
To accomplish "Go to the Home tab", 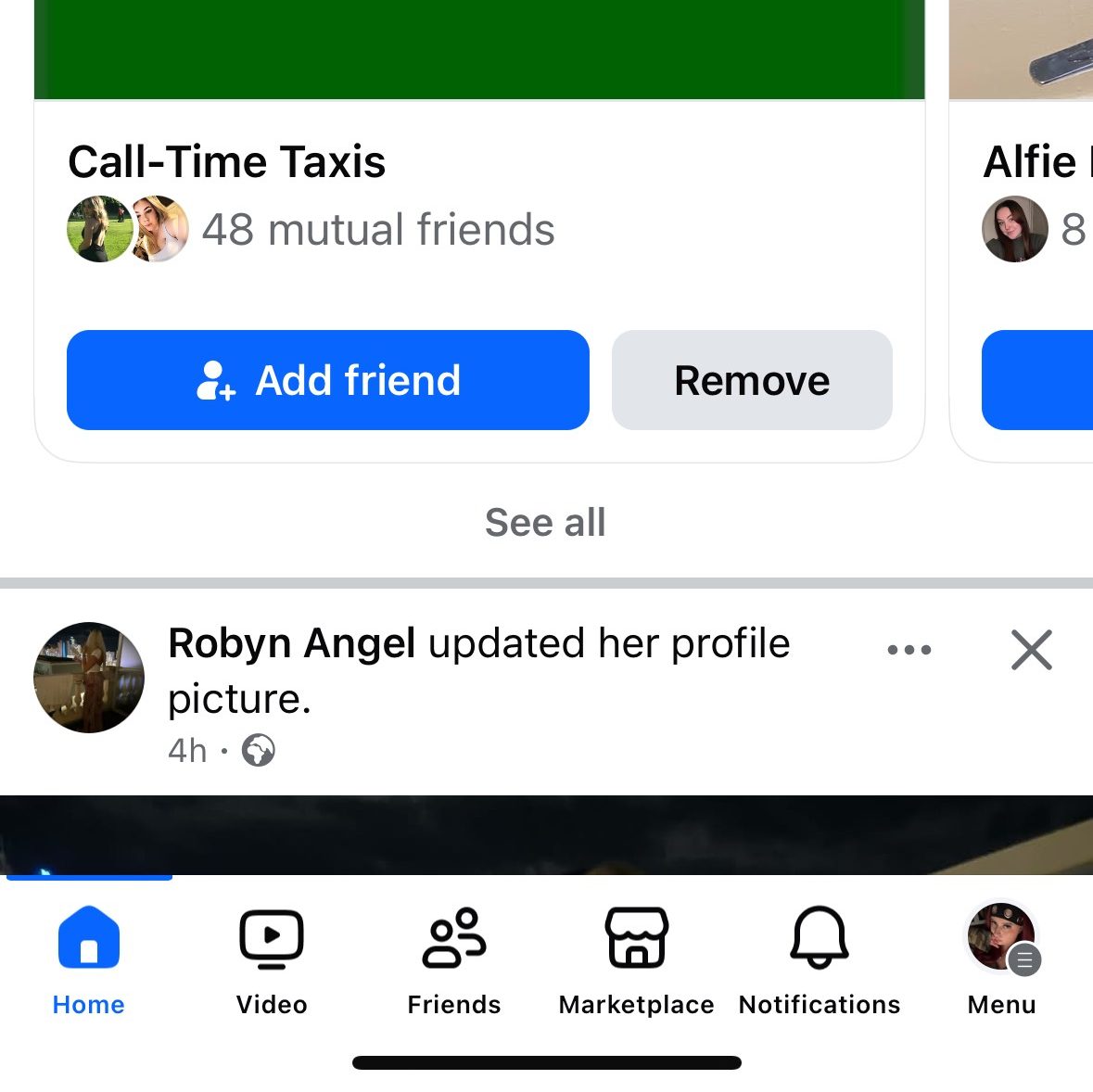I will click(89, 959).
